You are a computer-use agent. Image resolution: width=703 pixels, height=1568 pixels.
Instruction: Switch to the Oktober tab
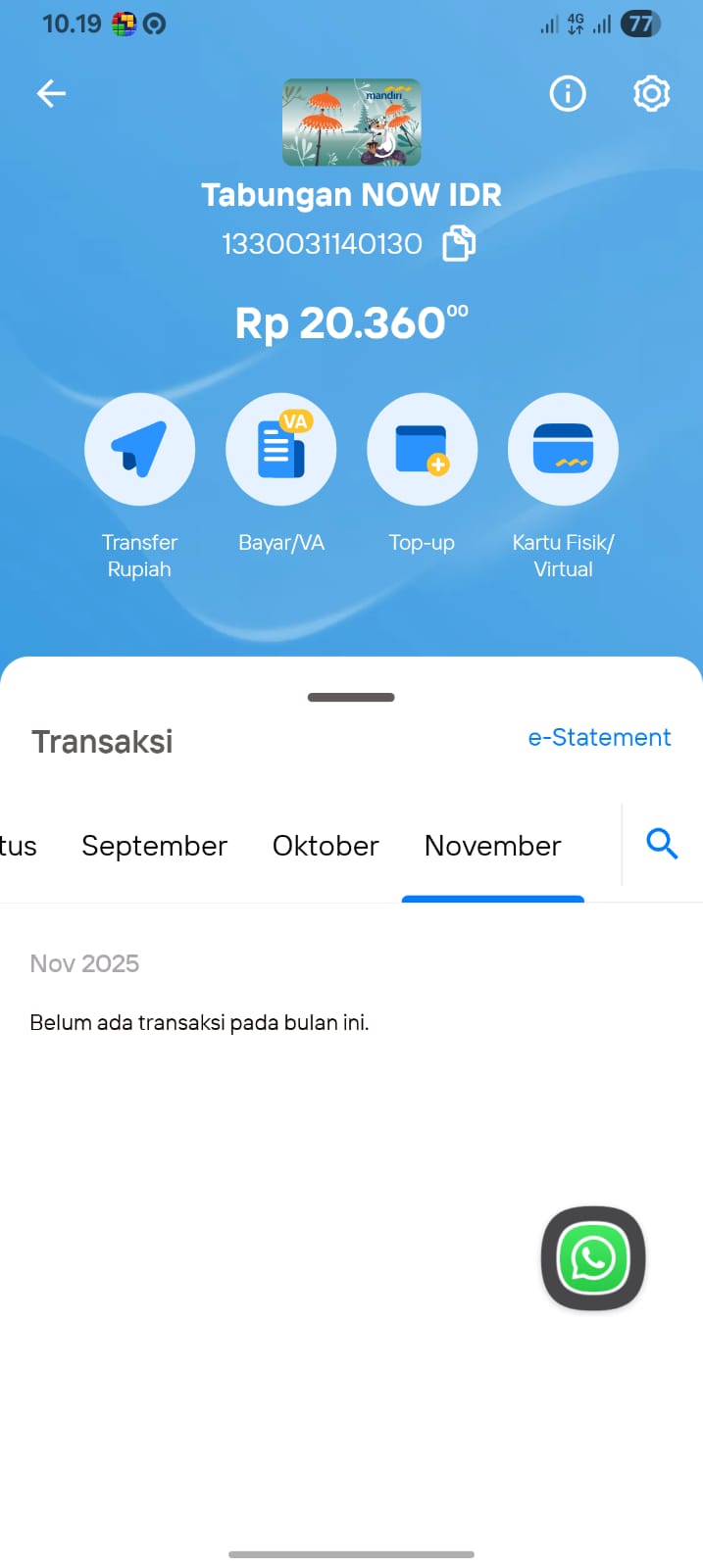click(326, 846)
